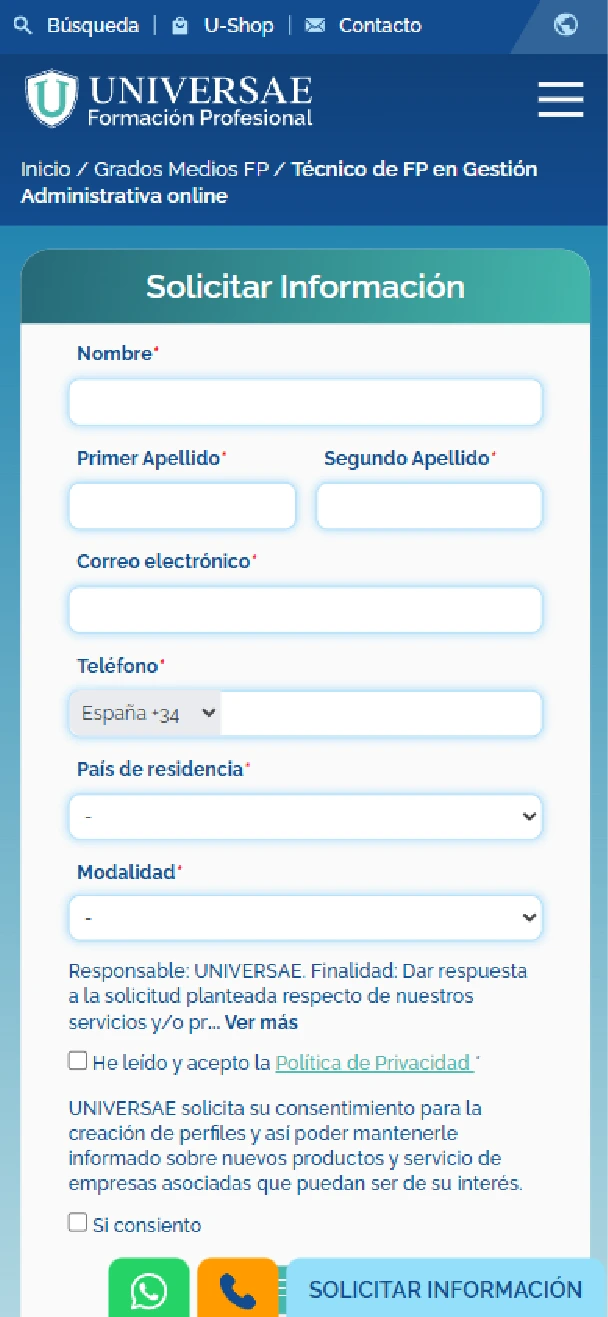Open the Contacto link
The image size is (608, 1317).
click(x=363, y=26)
